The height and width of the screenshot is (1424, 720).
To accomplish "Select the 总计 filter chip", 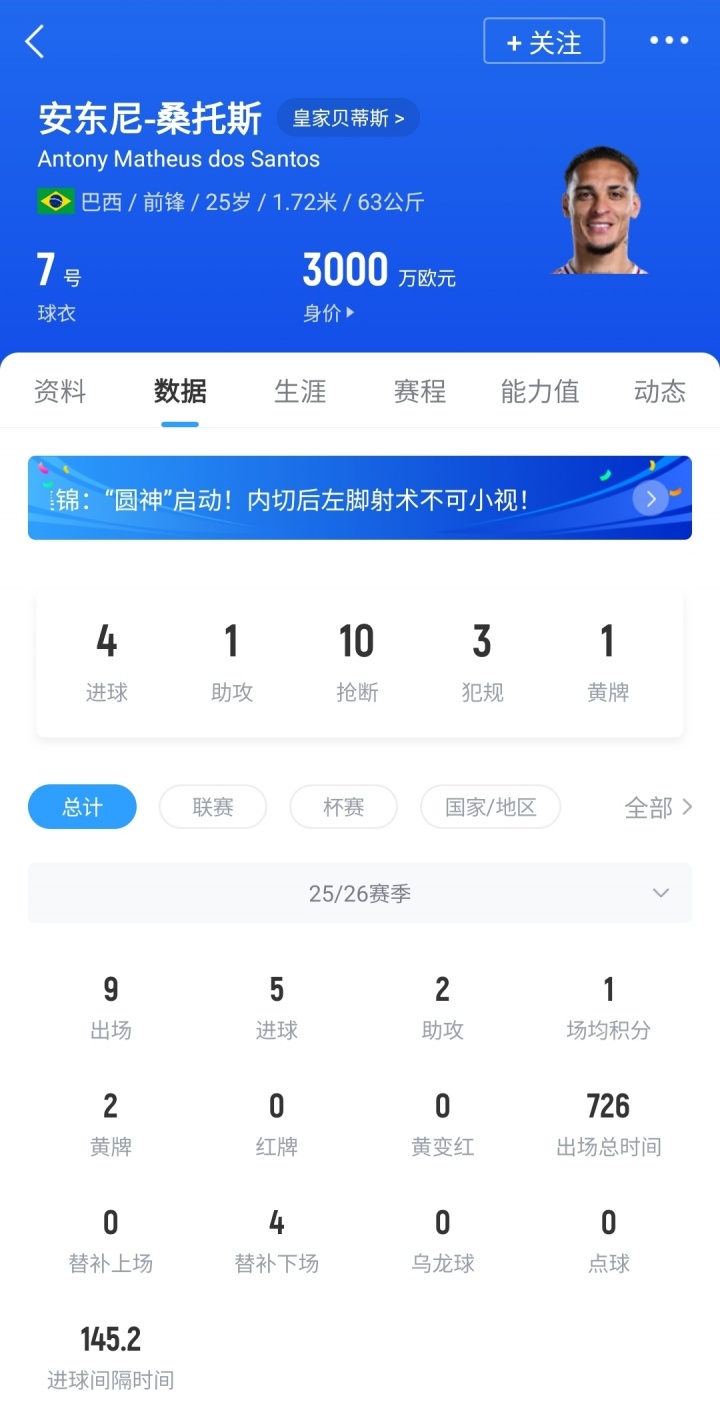I will 82,807.
